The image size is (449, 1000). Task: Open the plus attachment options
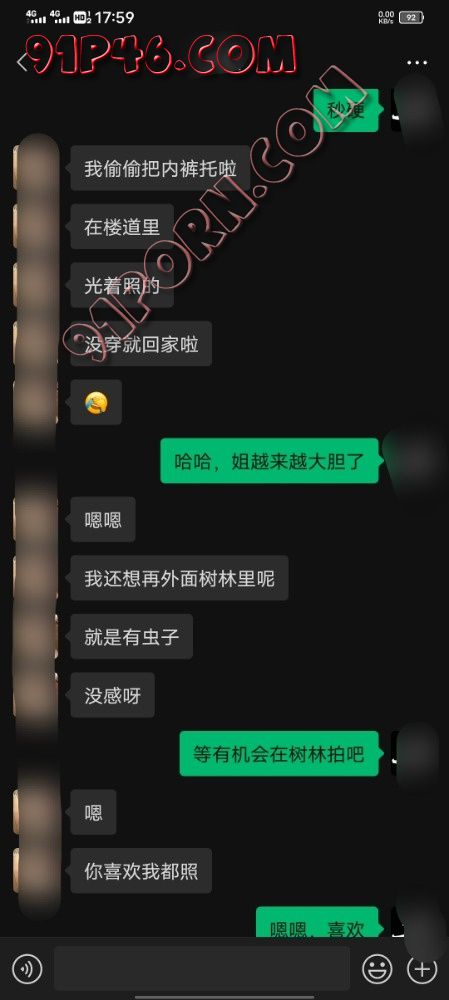[x=422, y=969]
